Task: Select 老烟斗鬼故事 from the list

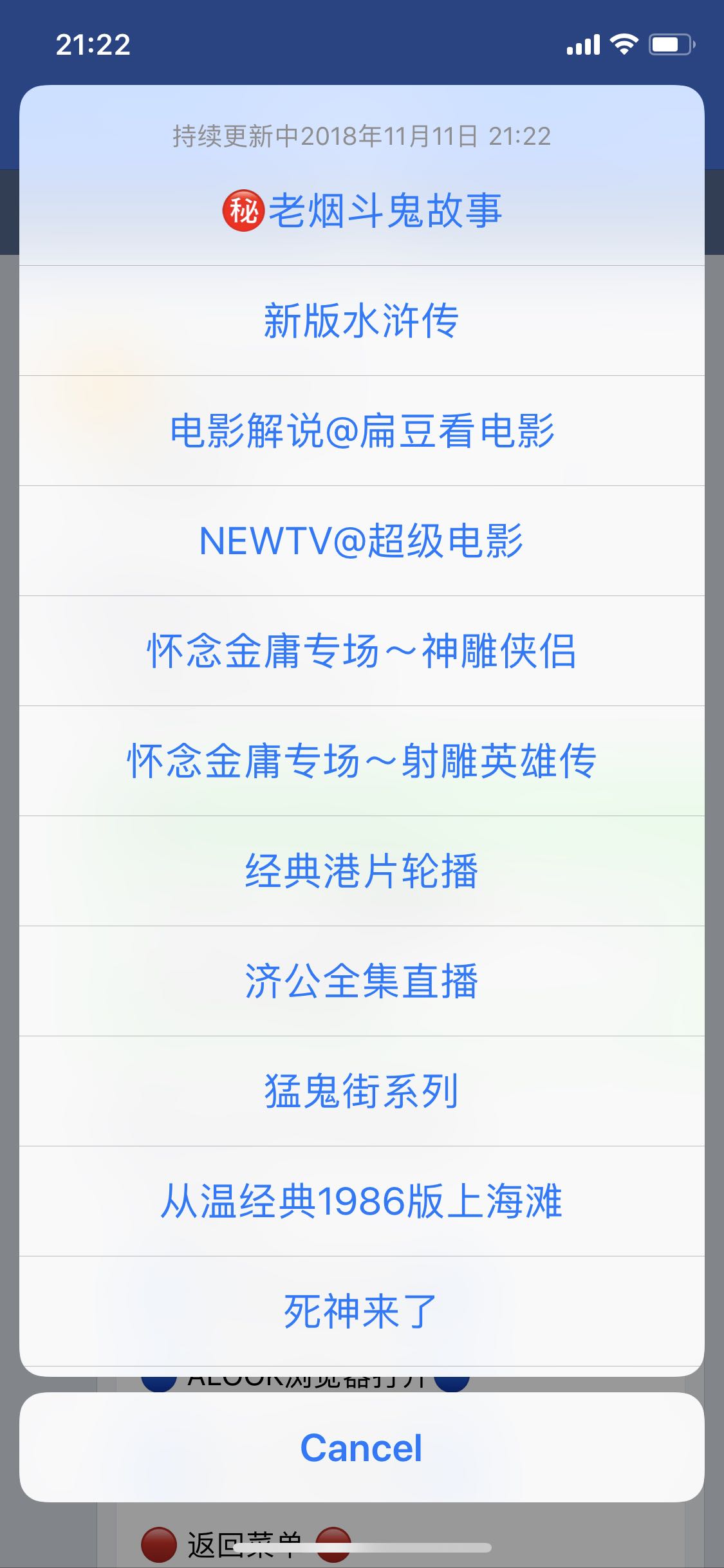Action: pos(362,211)
